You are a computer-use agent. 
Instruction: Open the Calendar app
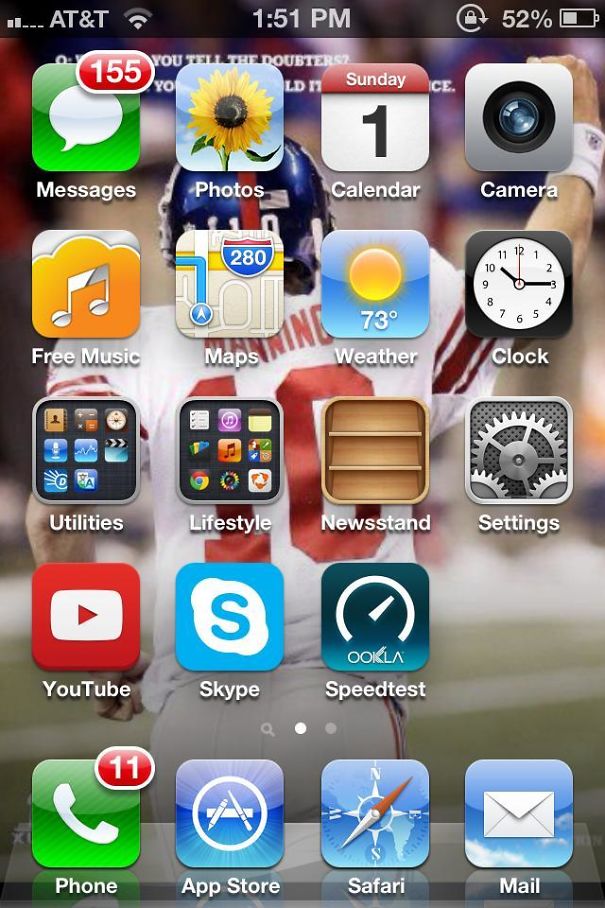click(x=375, y=118)
